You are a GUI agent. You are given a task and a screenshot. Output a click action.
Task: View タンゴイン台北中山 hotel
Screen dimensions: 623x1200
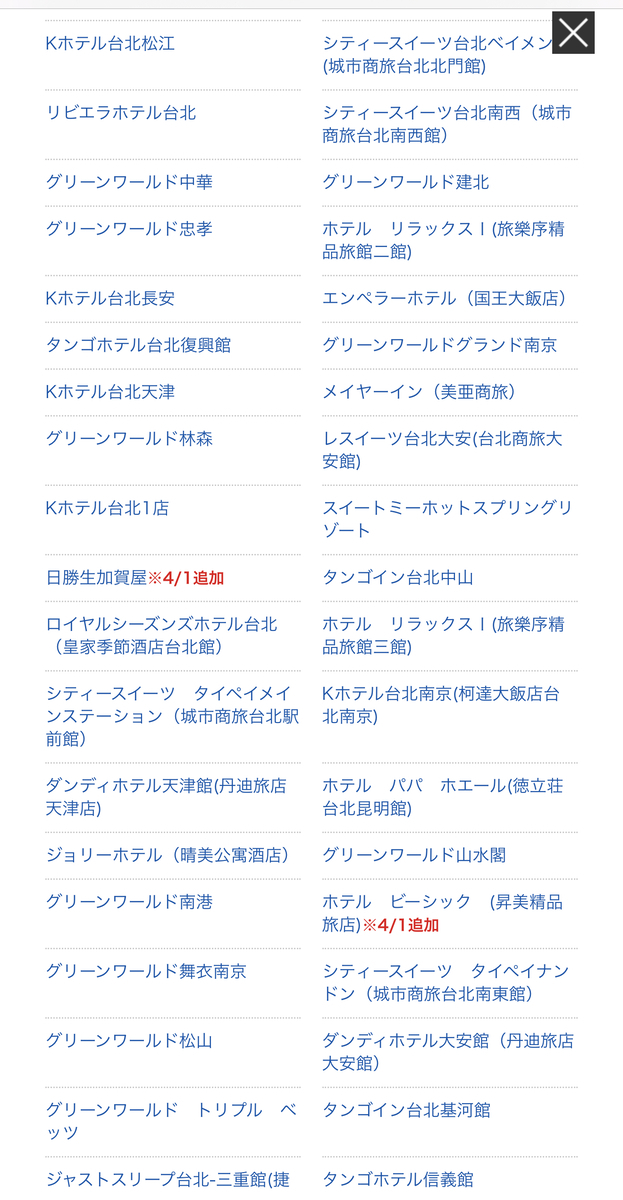pos(398,577)
